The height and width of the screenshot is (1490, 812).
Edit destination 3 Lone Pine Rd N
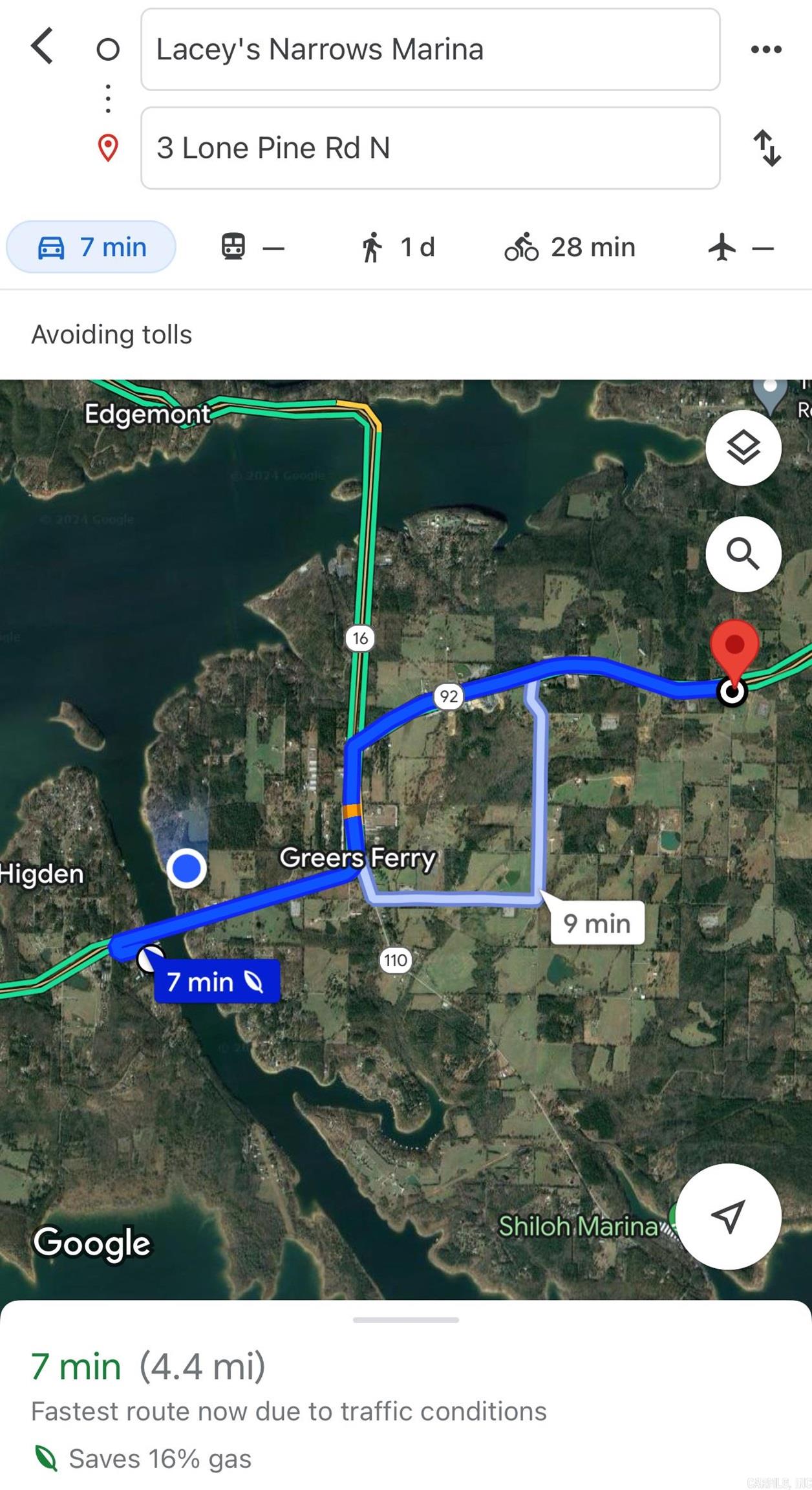click(430, 148)
